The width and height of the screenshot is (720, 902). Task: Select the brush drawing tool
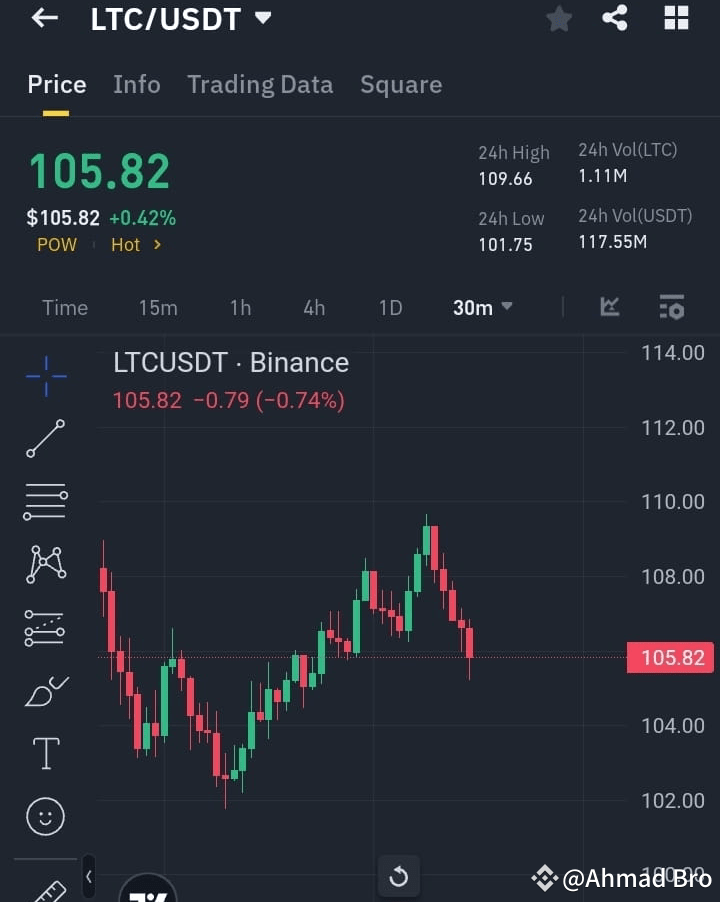click(44, 690)
